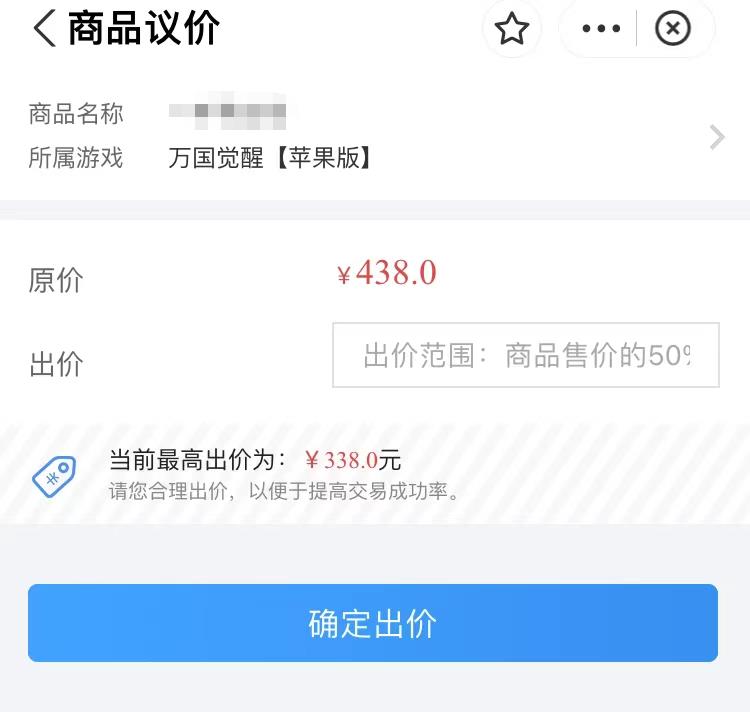Open product details via the chevron arrow
750x712 pixels.
(x=716, y=138)
